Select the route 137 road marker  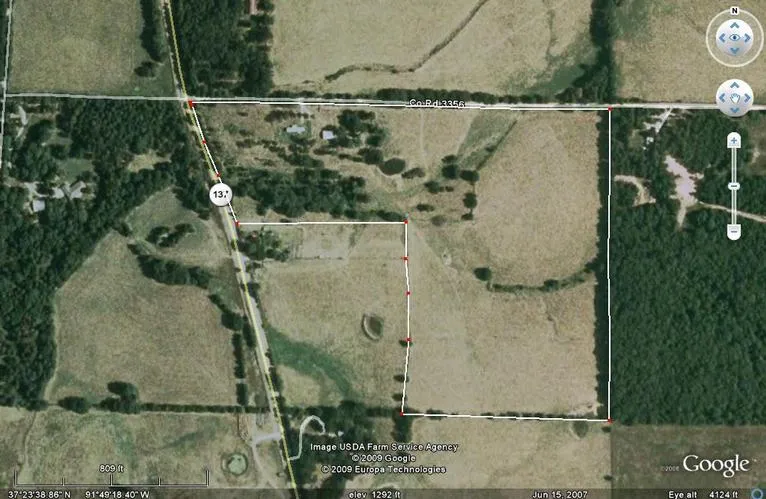220,194
